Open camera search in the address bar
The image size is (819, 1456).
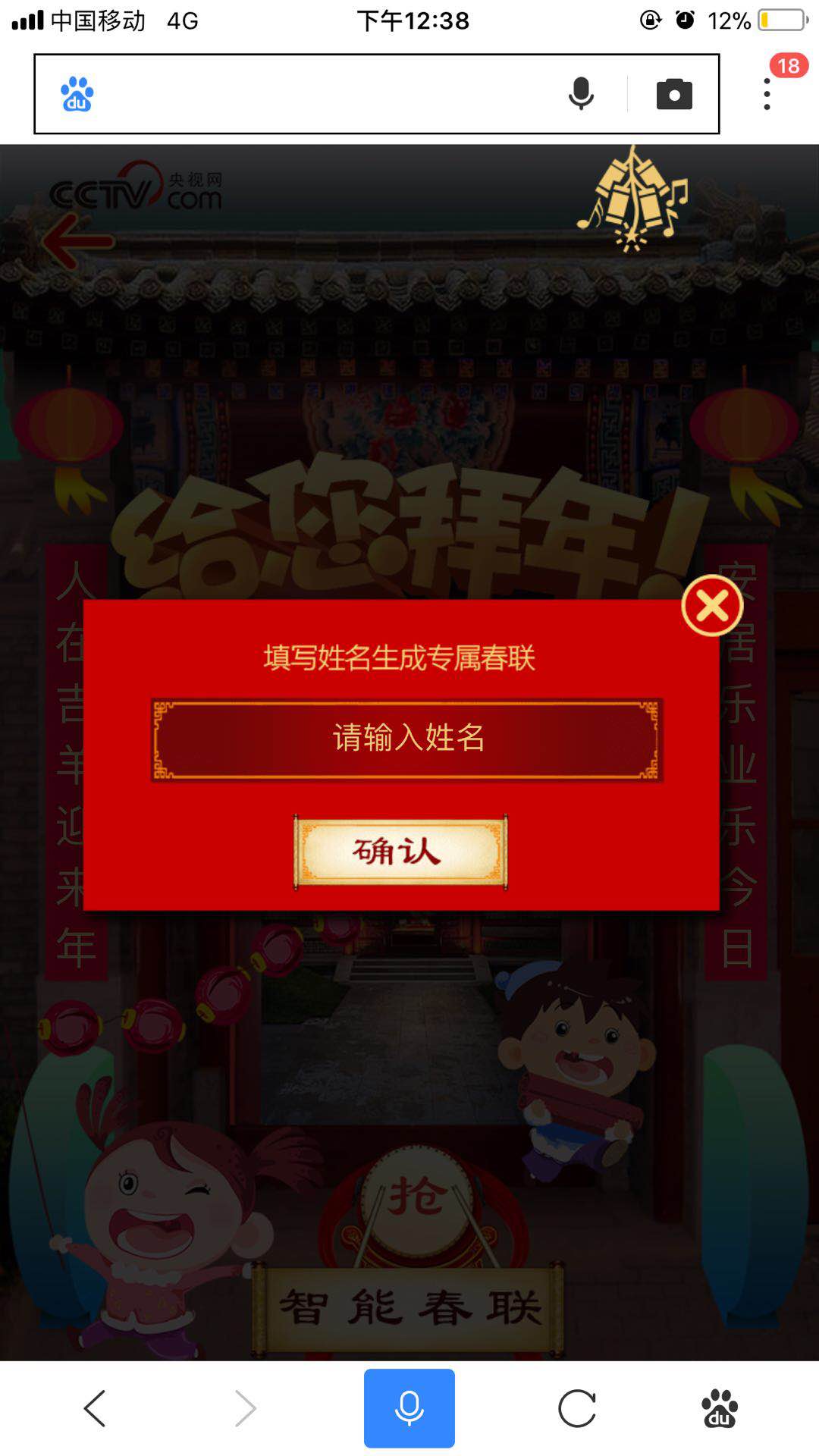tap(674, 94)
